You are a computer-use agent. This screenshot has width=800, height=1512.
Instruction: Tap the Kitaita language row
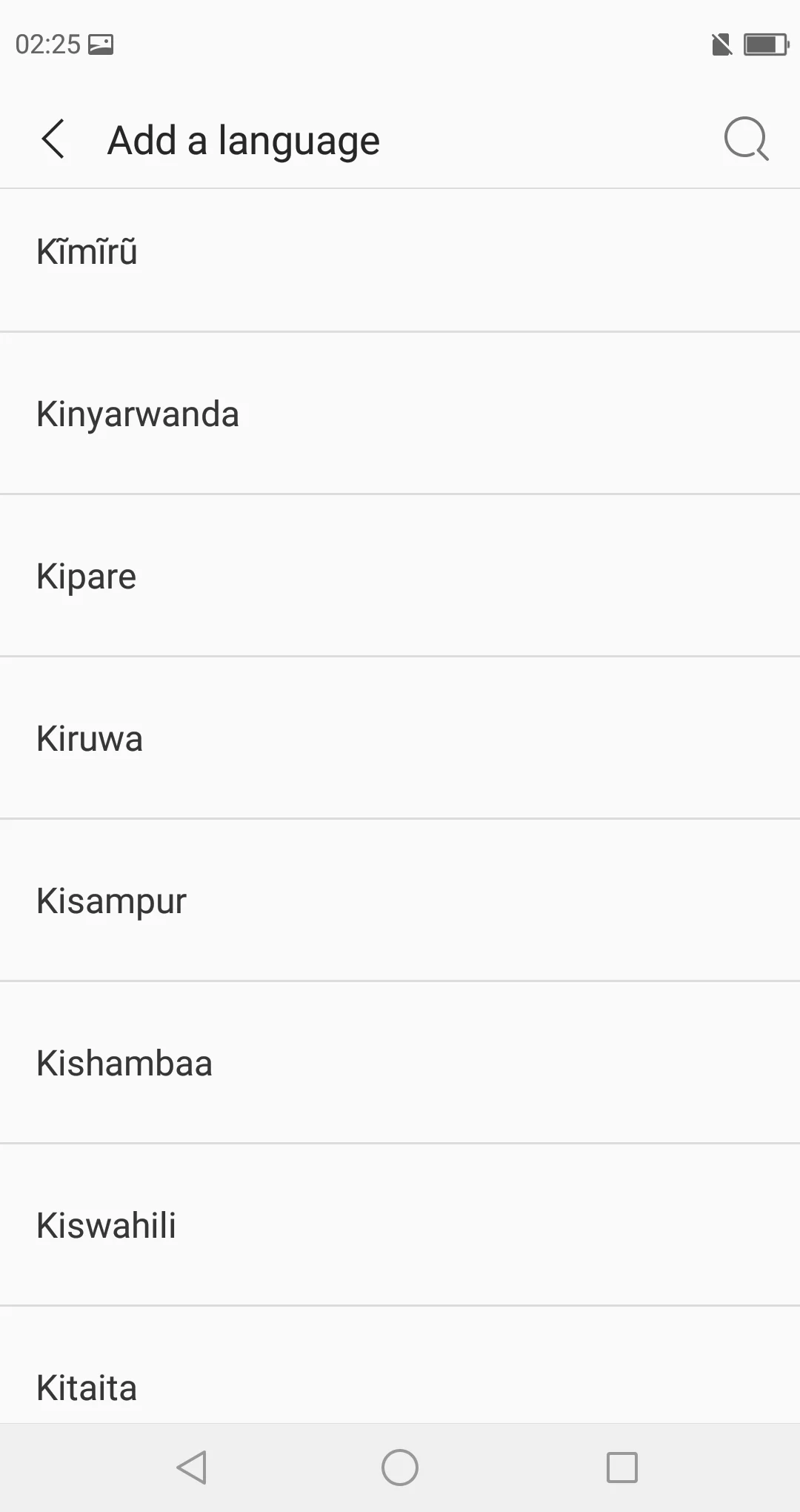click(400, 1365)
